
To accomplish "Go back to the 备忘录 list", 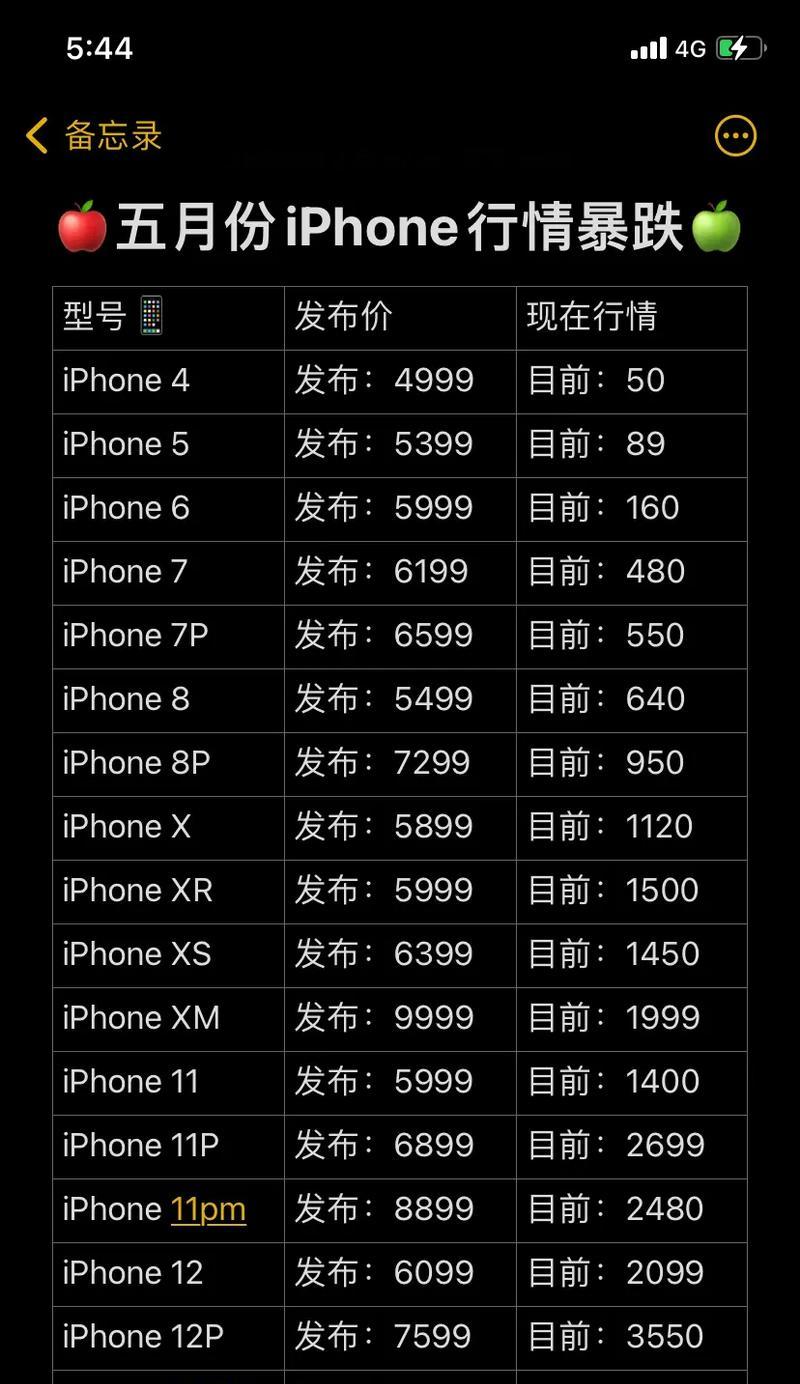I will 94,136.
